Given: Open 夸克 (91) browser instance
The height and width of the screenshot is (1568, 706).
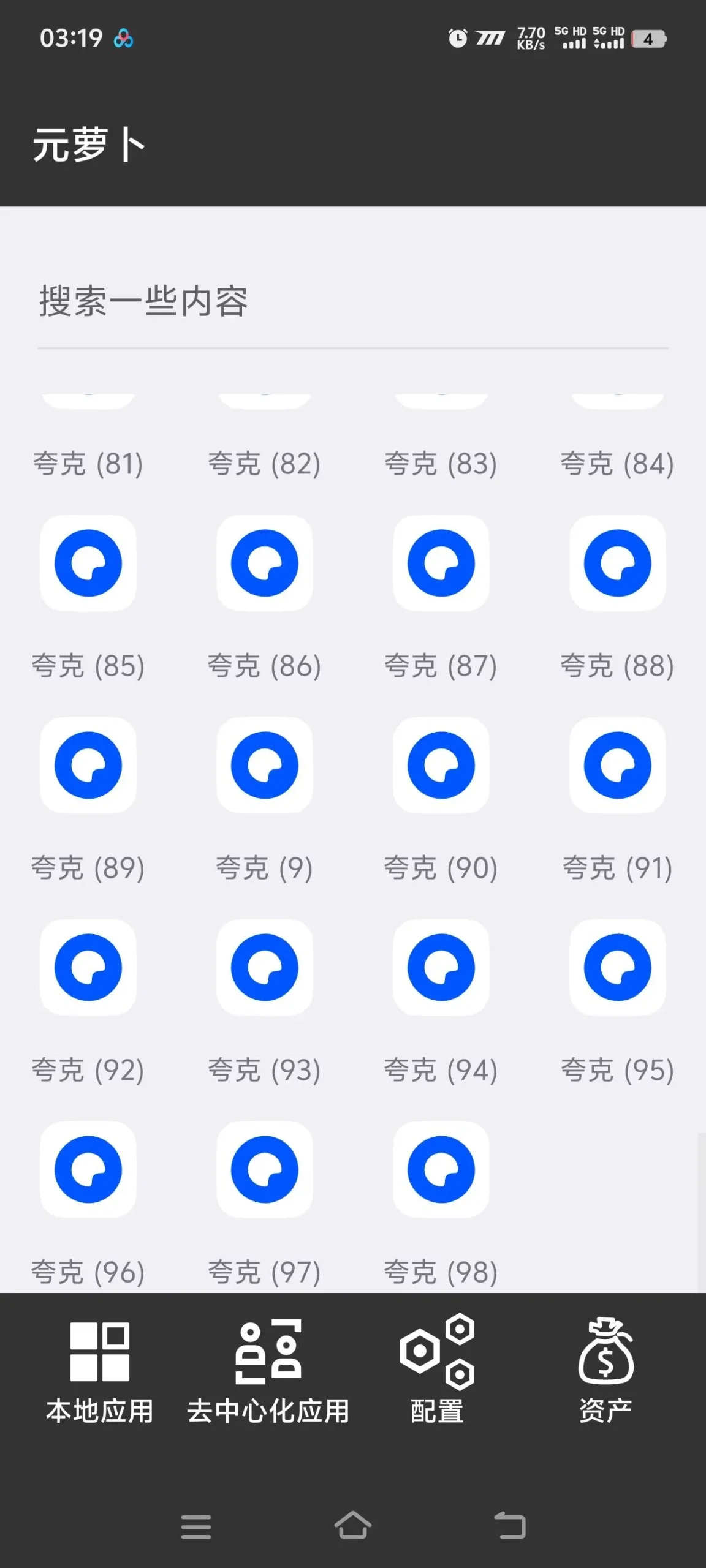Looking at the screenshot, I should 618,766.
